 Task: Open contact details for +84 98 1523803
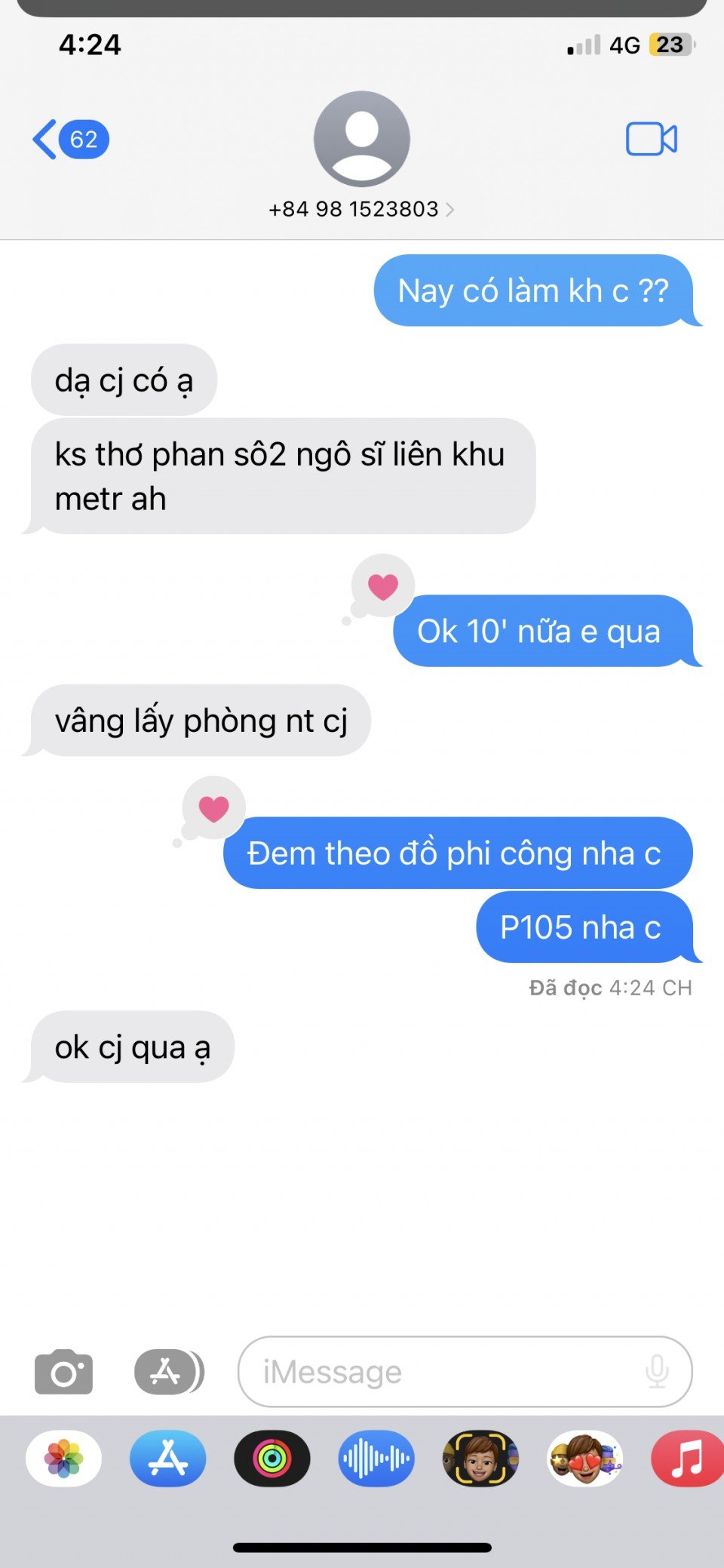361,209
